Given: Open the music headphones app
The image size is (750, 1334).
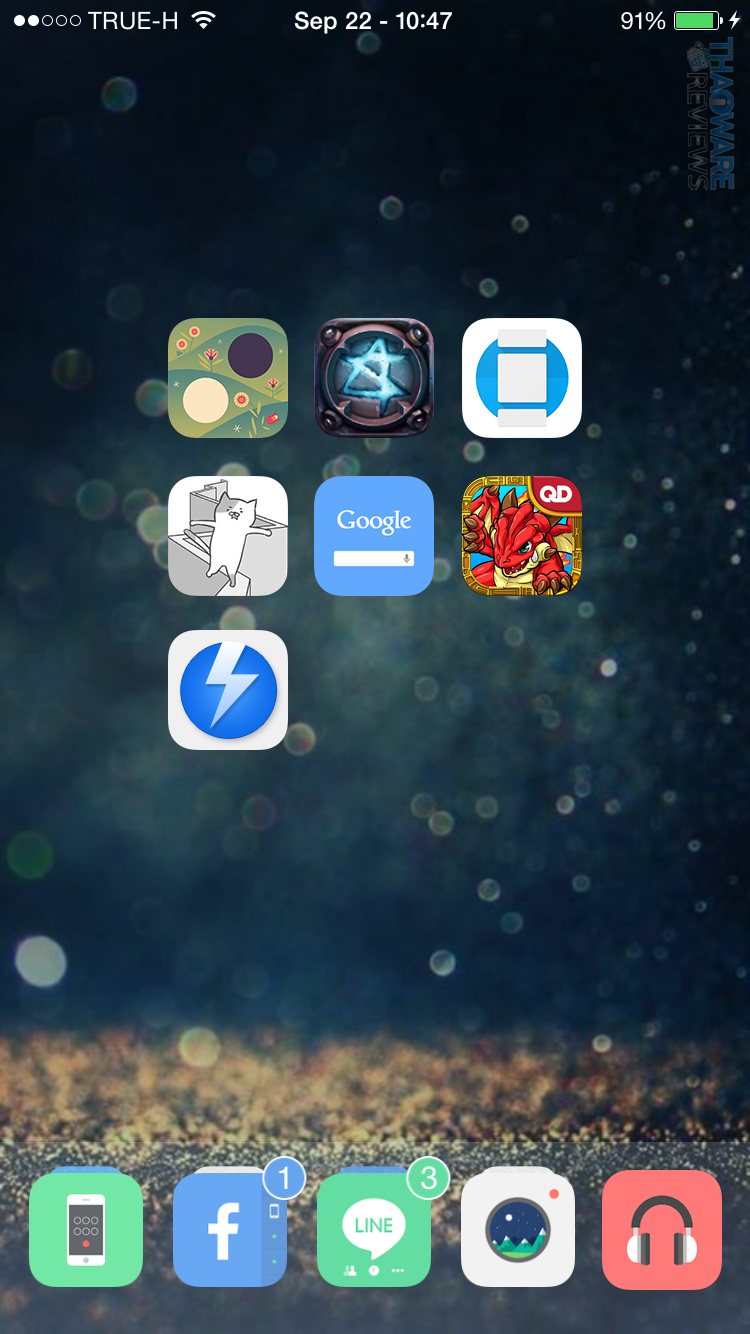Looking at the screenshot, I should pyautogui.click(x=661, y=1230).
